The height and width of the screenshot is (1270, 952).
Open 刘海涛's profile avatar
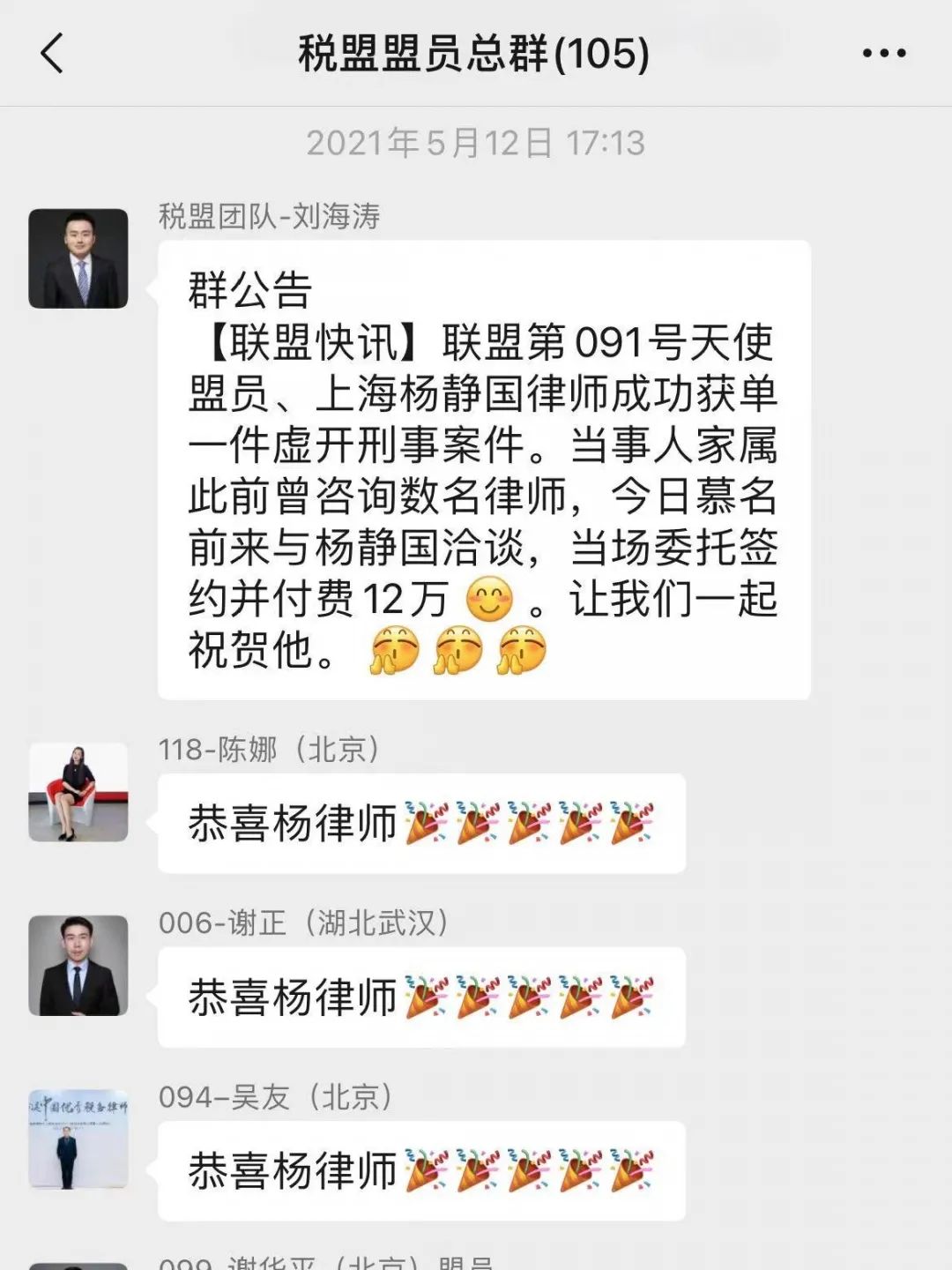pyautogui.click(x=78, y=258)
